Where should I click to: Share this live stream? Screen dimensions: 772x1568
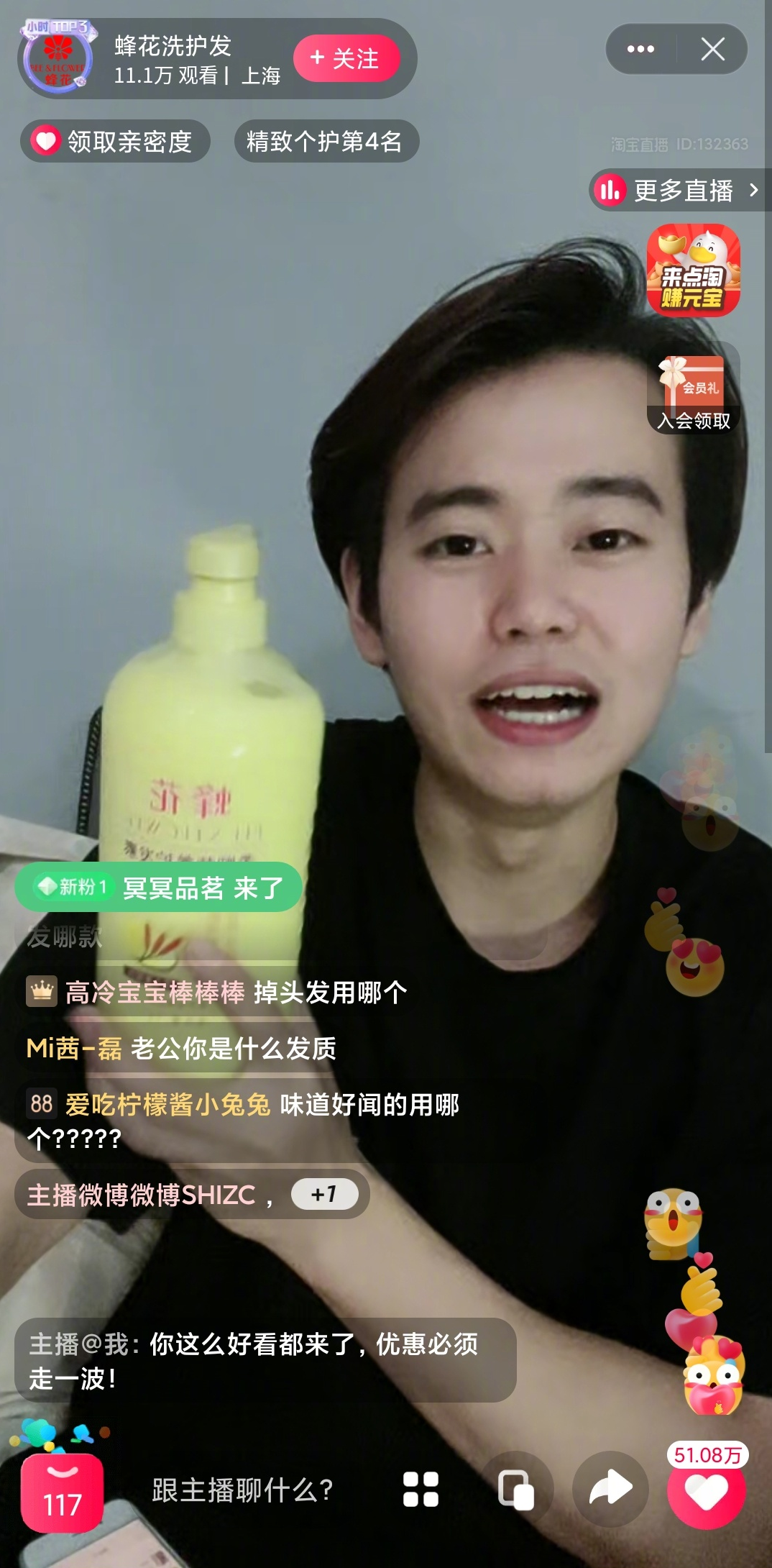(610, 1490)
